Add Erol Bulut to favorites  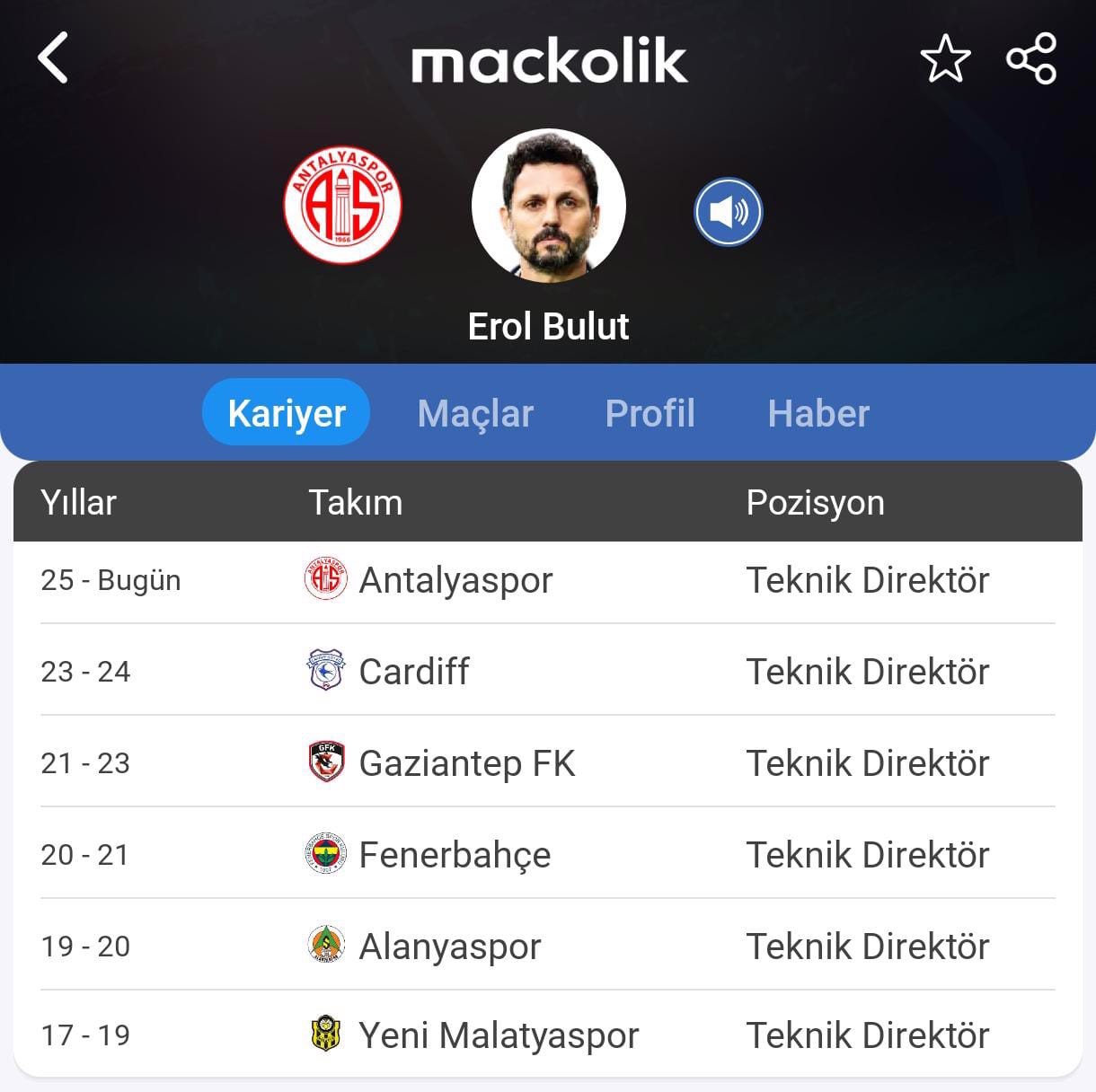click(945, 59)
